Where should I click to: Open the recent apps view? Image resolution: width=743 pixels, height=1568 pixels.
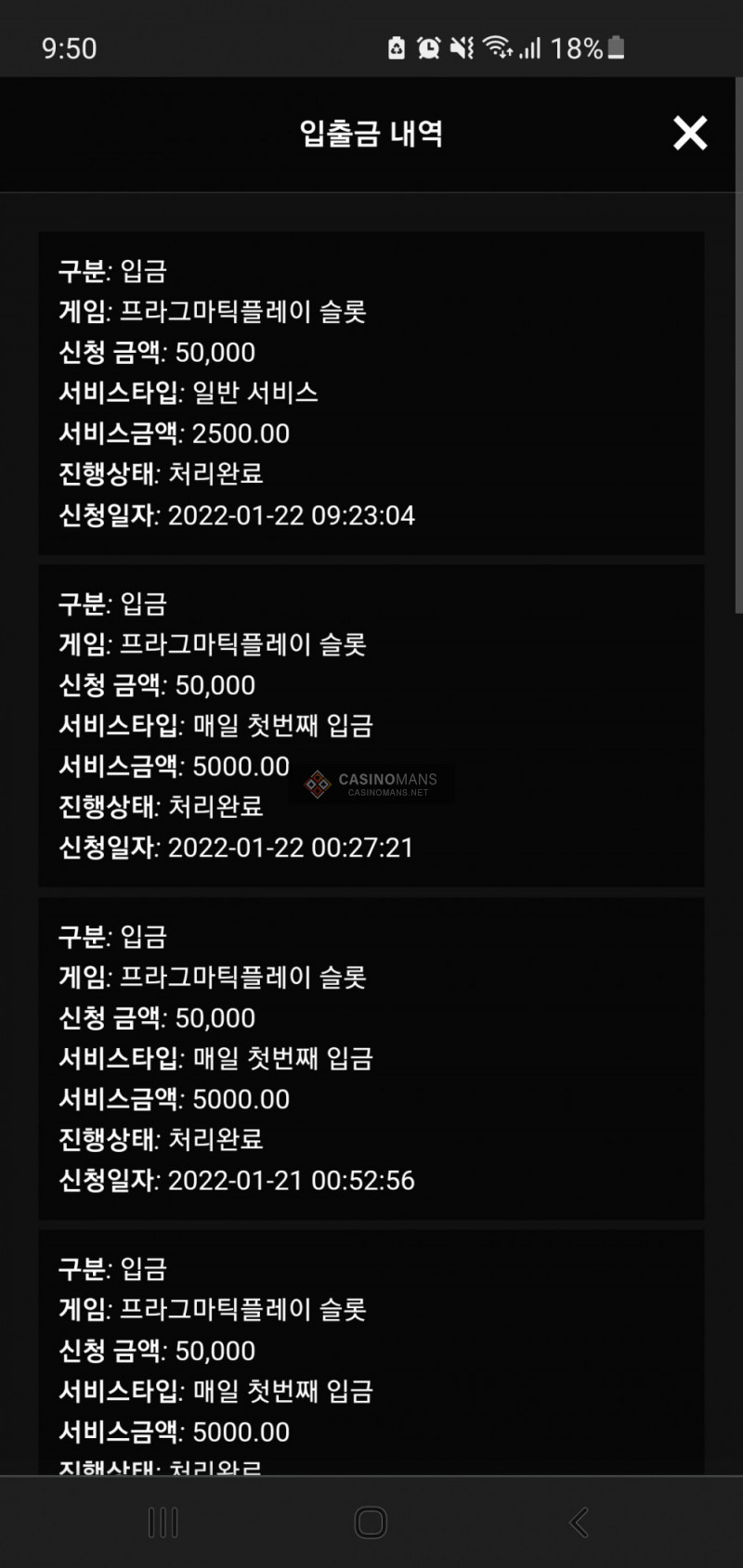pyautogui.click(x=163, y=1523)
